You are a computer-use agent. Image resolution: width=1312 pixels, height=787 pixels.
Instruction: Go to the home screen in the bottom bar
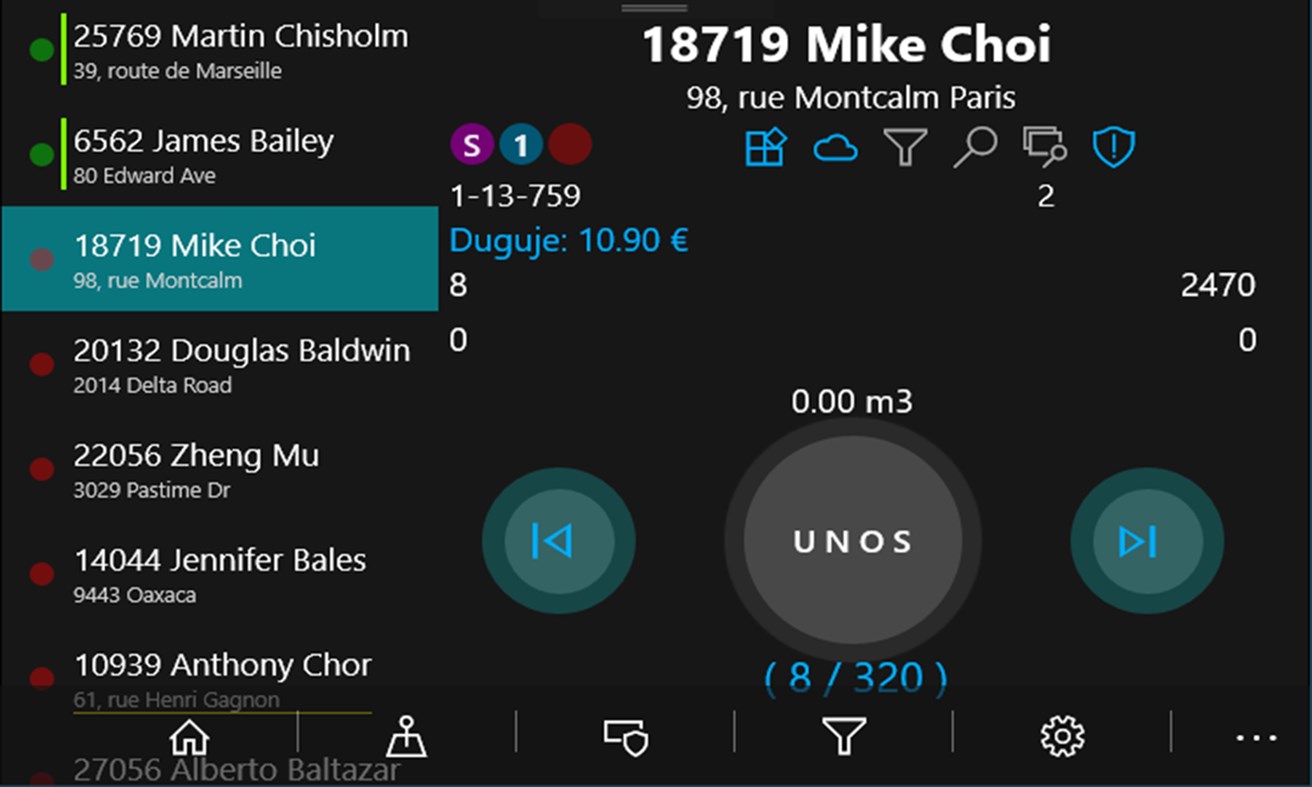tap(190, 738)
